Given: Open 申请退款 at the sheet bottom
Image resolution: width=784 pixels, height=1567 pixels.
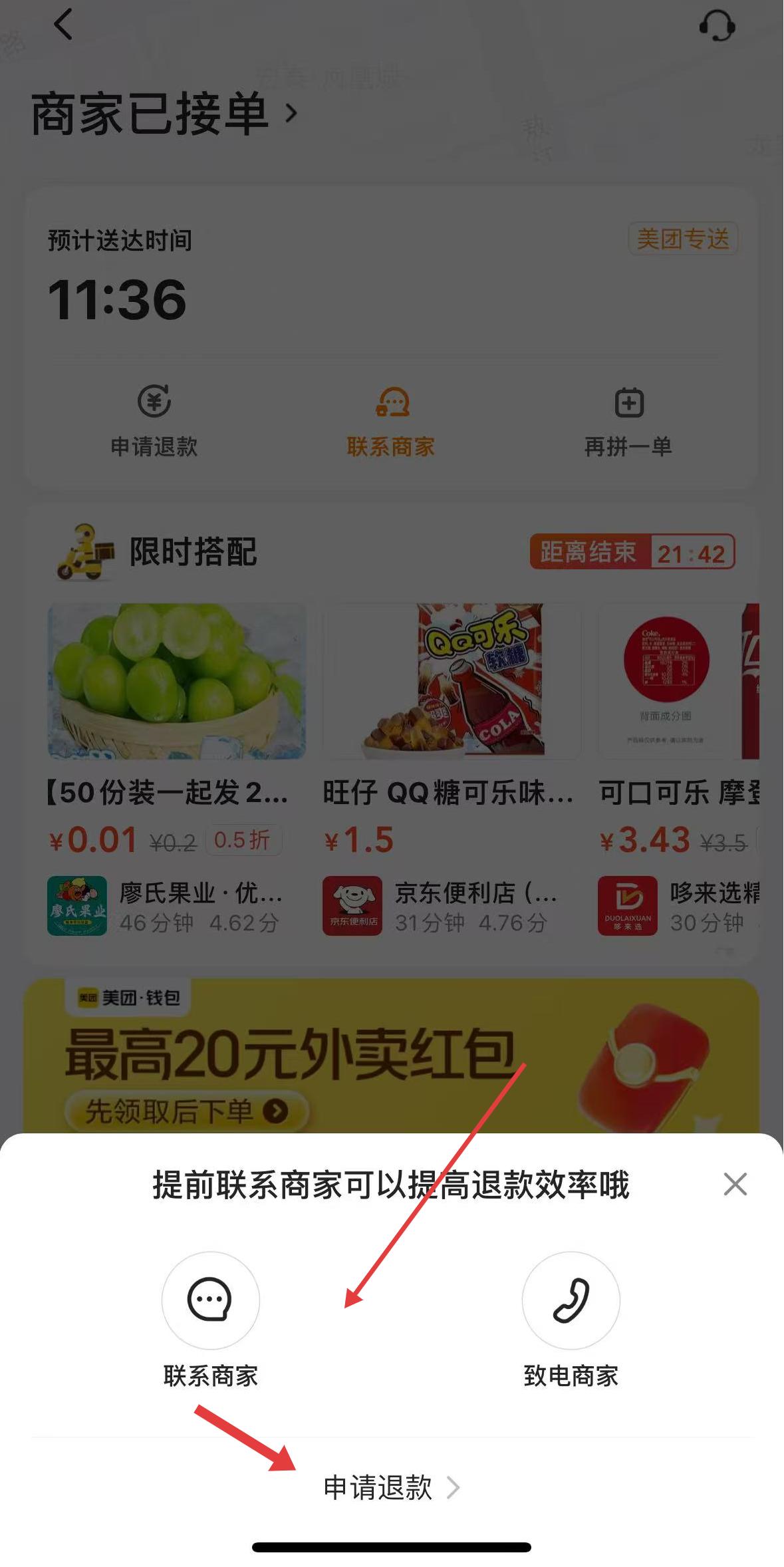Looking at the screenshot, I should (390, 1487).
